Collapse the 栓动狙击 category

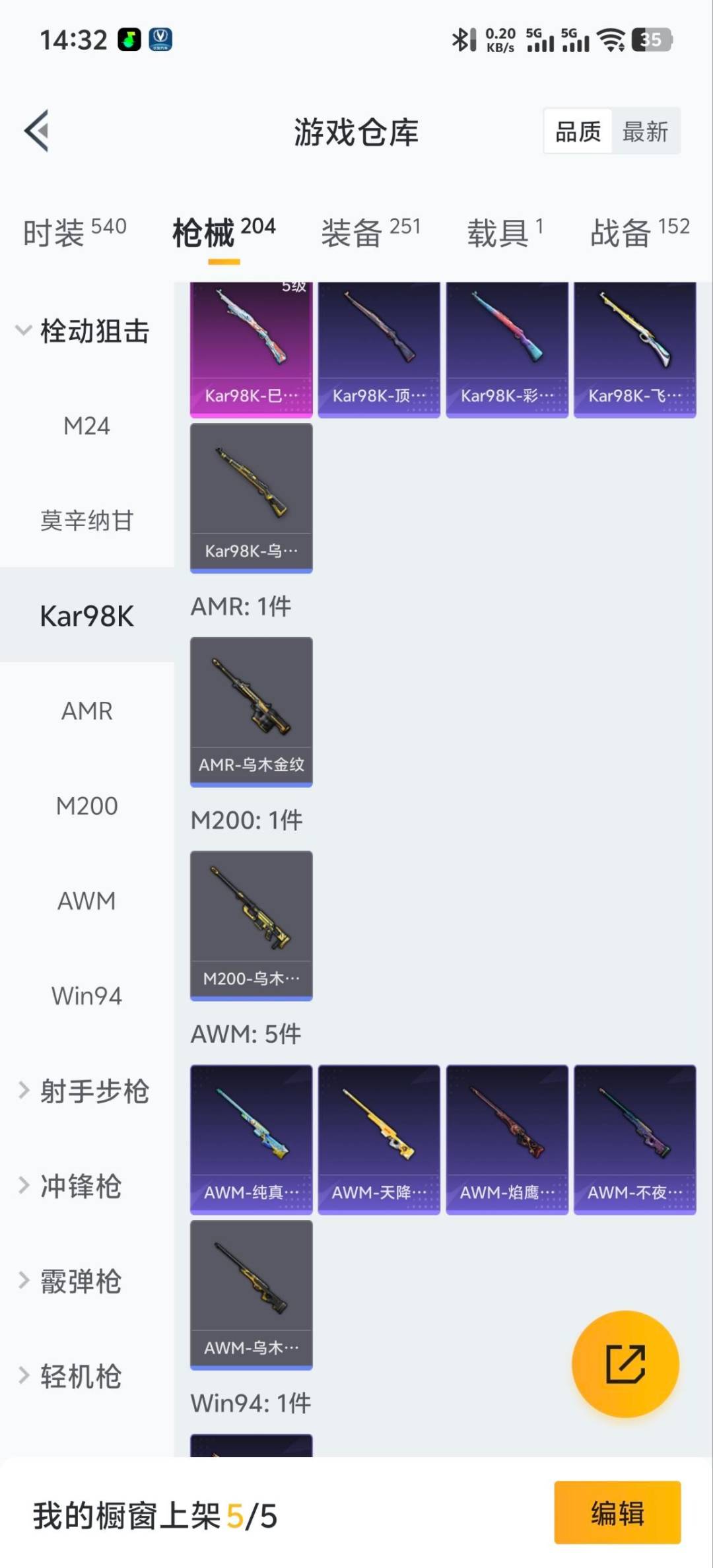pyautogui.click(x=86, y=332)
